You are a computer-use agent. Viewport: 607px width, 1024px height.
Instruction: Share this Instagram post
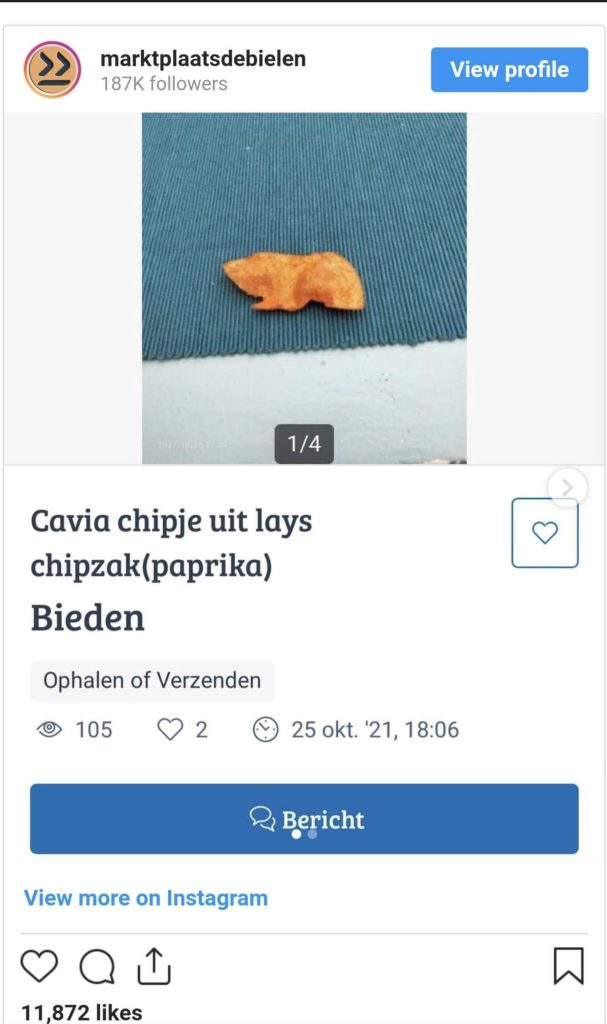154,966
